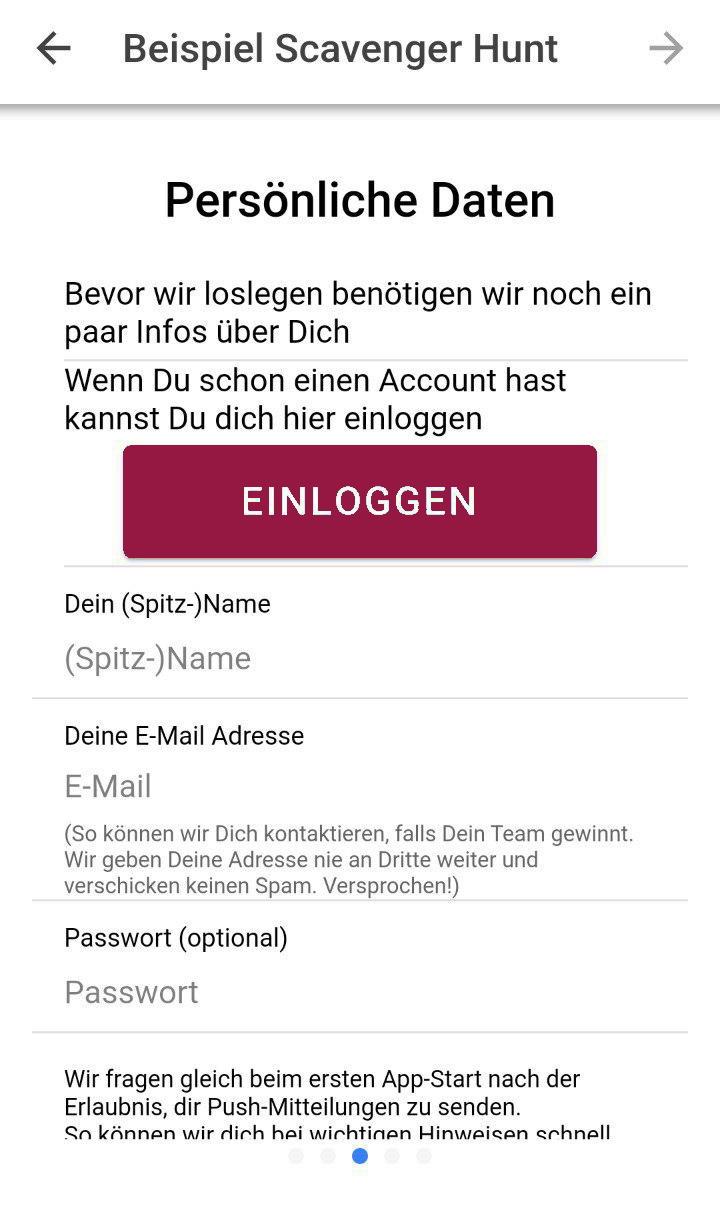This screenshot has height=1224, width=720.
Task: Click into the (Spitz-)Name input field
Action: pos(360,658)
